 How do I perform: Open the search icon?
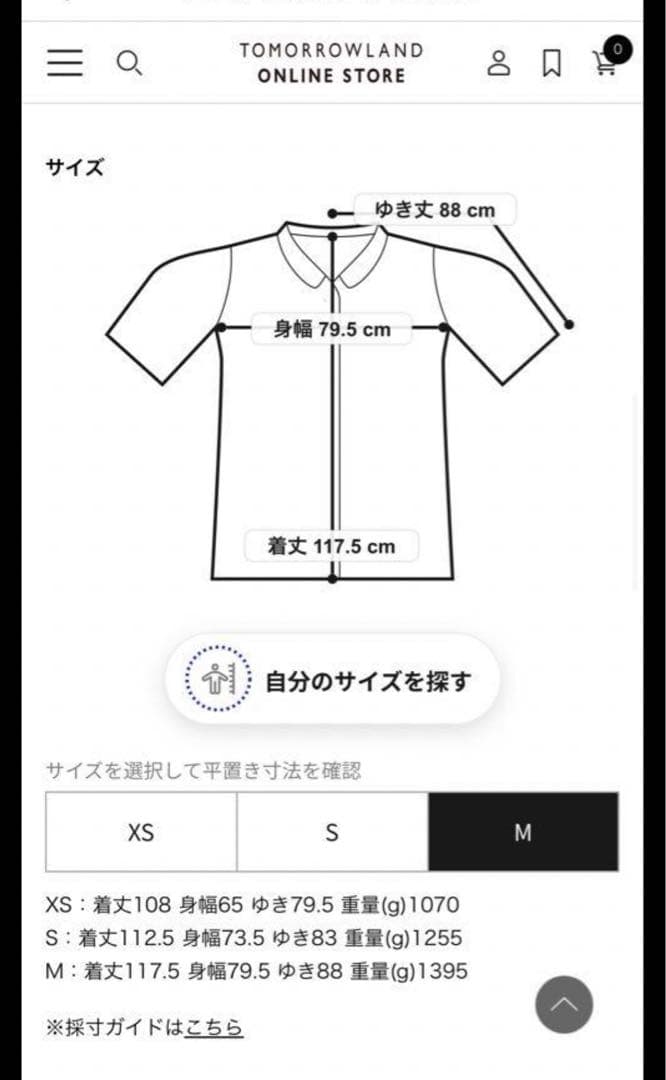tap(129, 63)
